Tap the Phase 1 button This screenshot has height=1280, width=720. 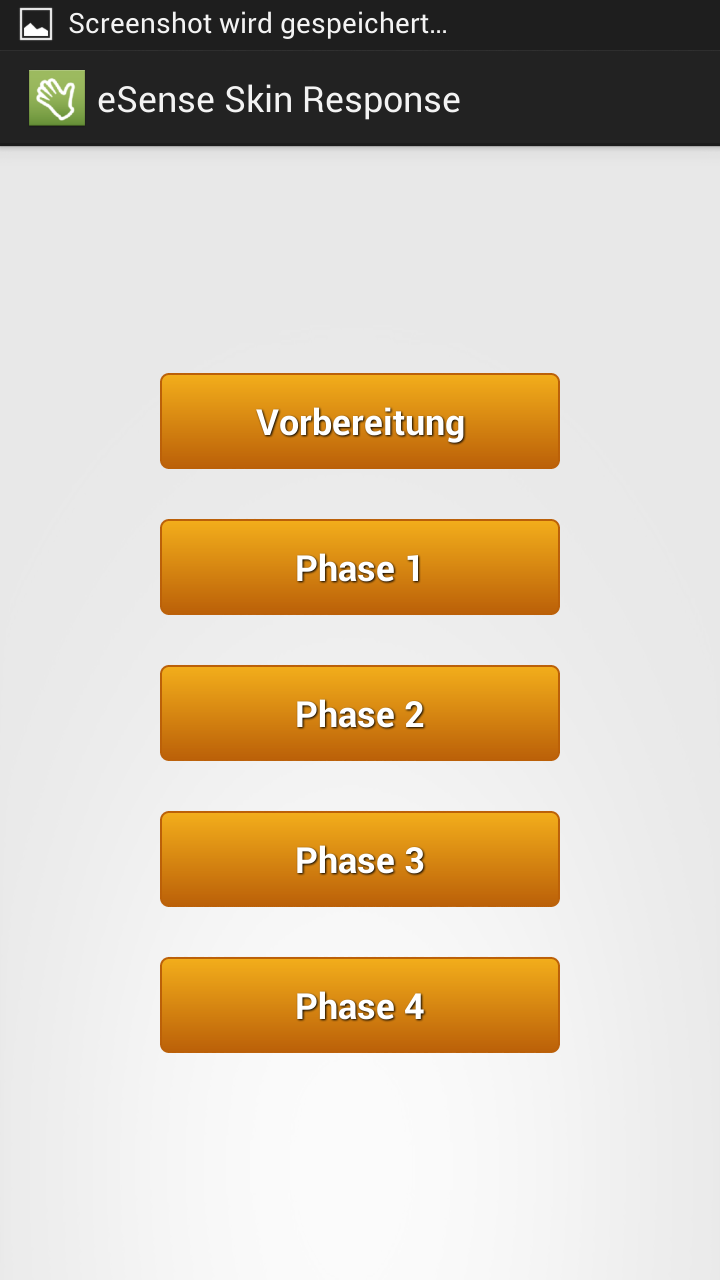(x=360, y=566)
